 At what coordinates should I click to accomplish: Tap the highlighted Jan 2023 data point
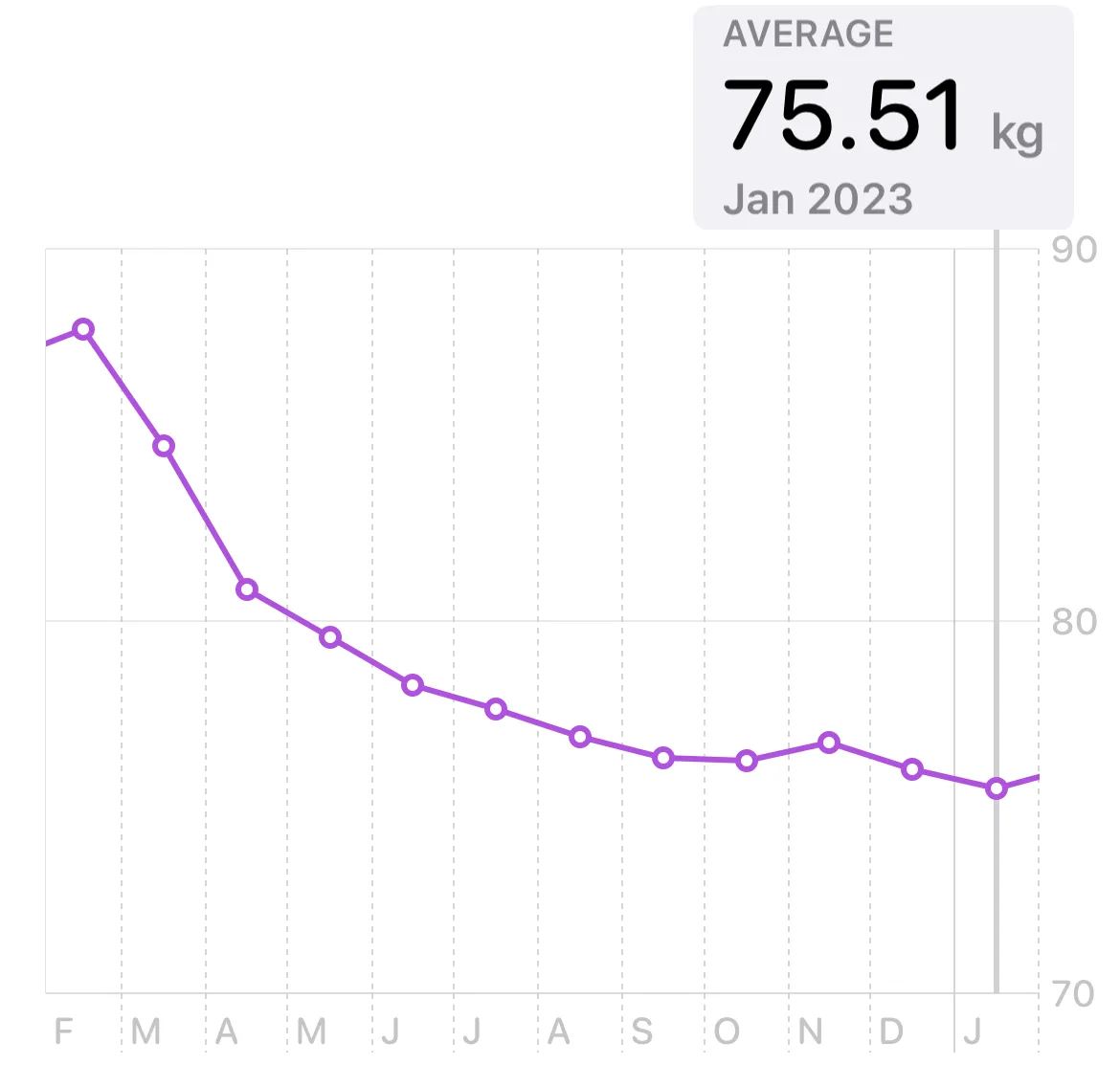(x=997, y=788)
